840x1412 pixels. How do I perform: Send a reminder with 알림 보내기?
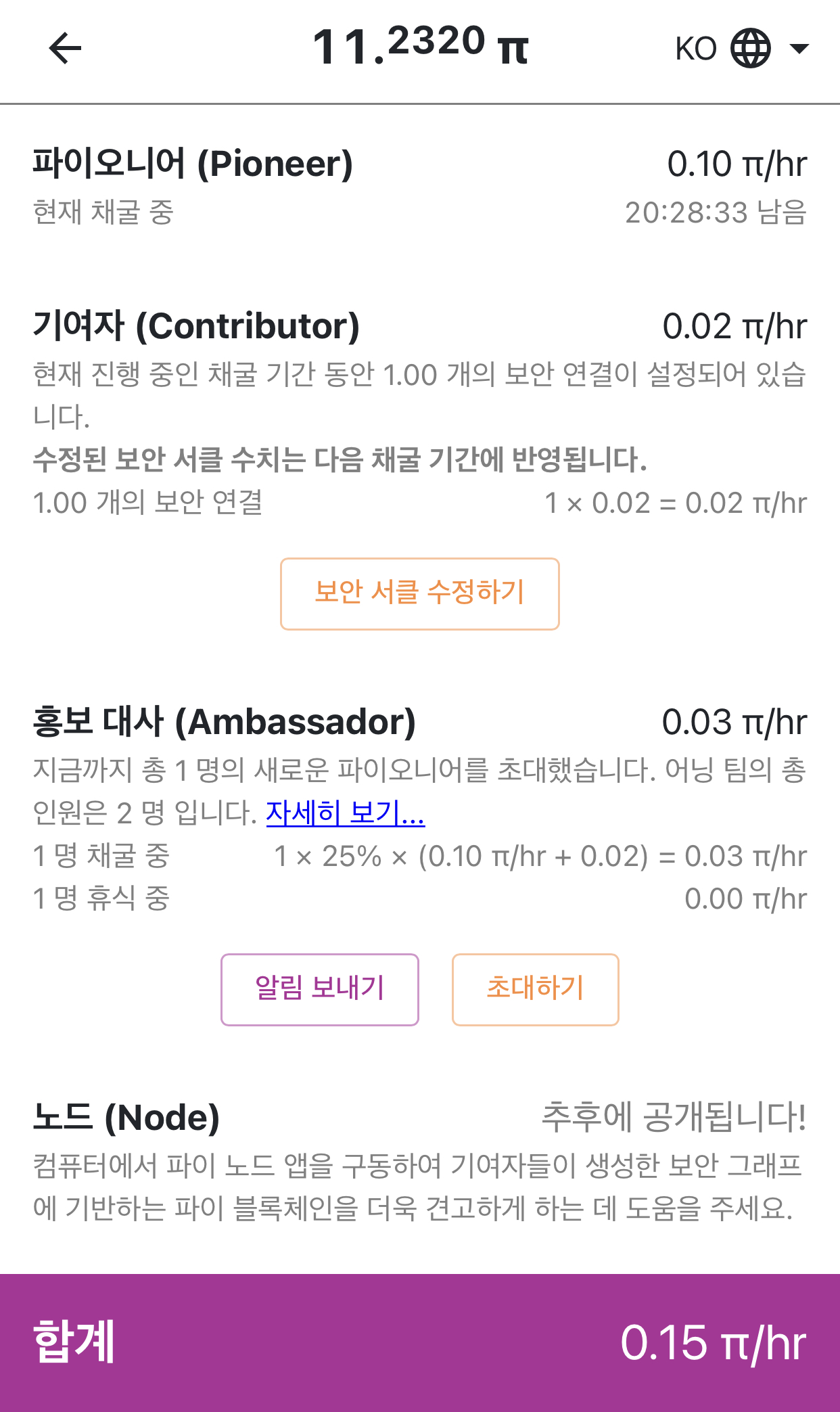coord(320,989)
